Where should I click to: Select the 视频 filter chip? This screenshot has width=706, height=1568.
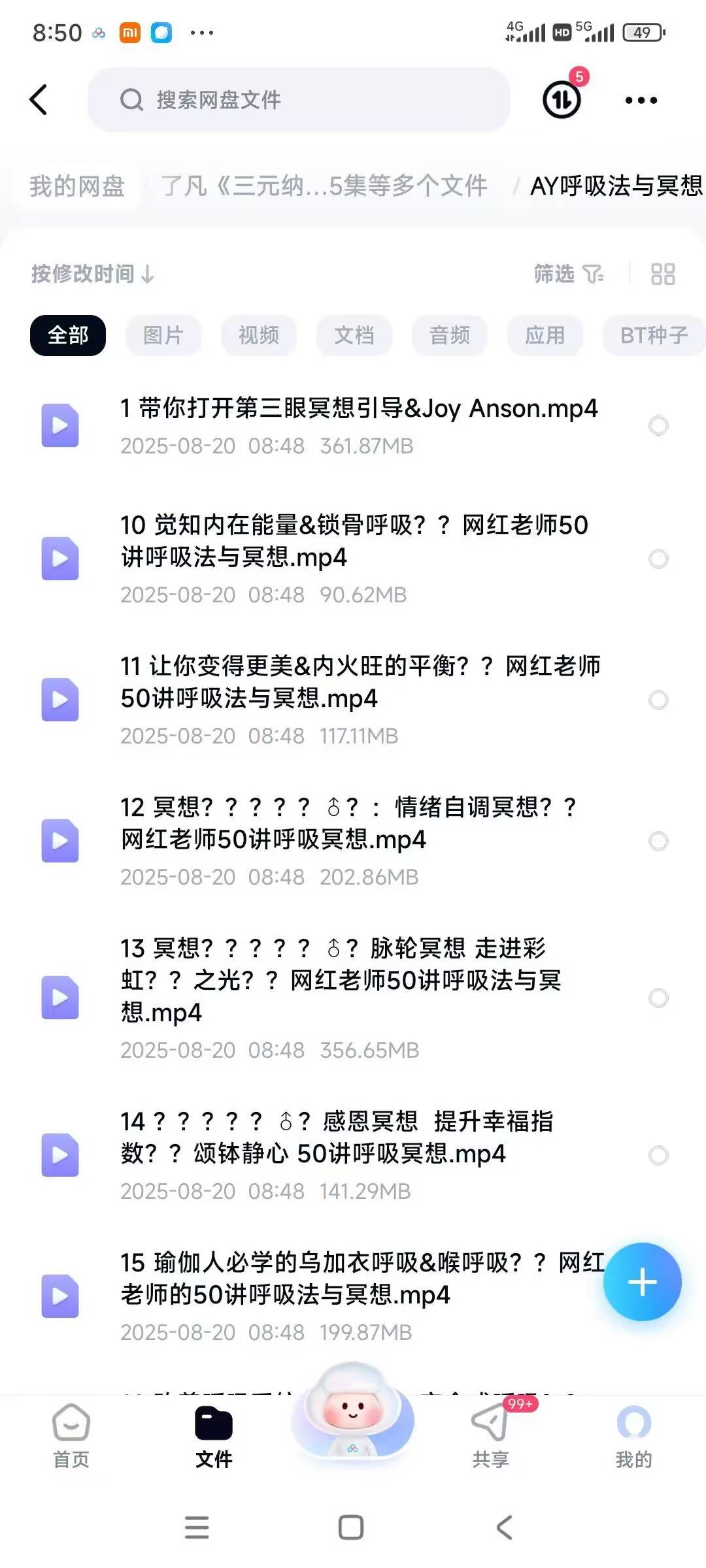(x=258, y=335)
